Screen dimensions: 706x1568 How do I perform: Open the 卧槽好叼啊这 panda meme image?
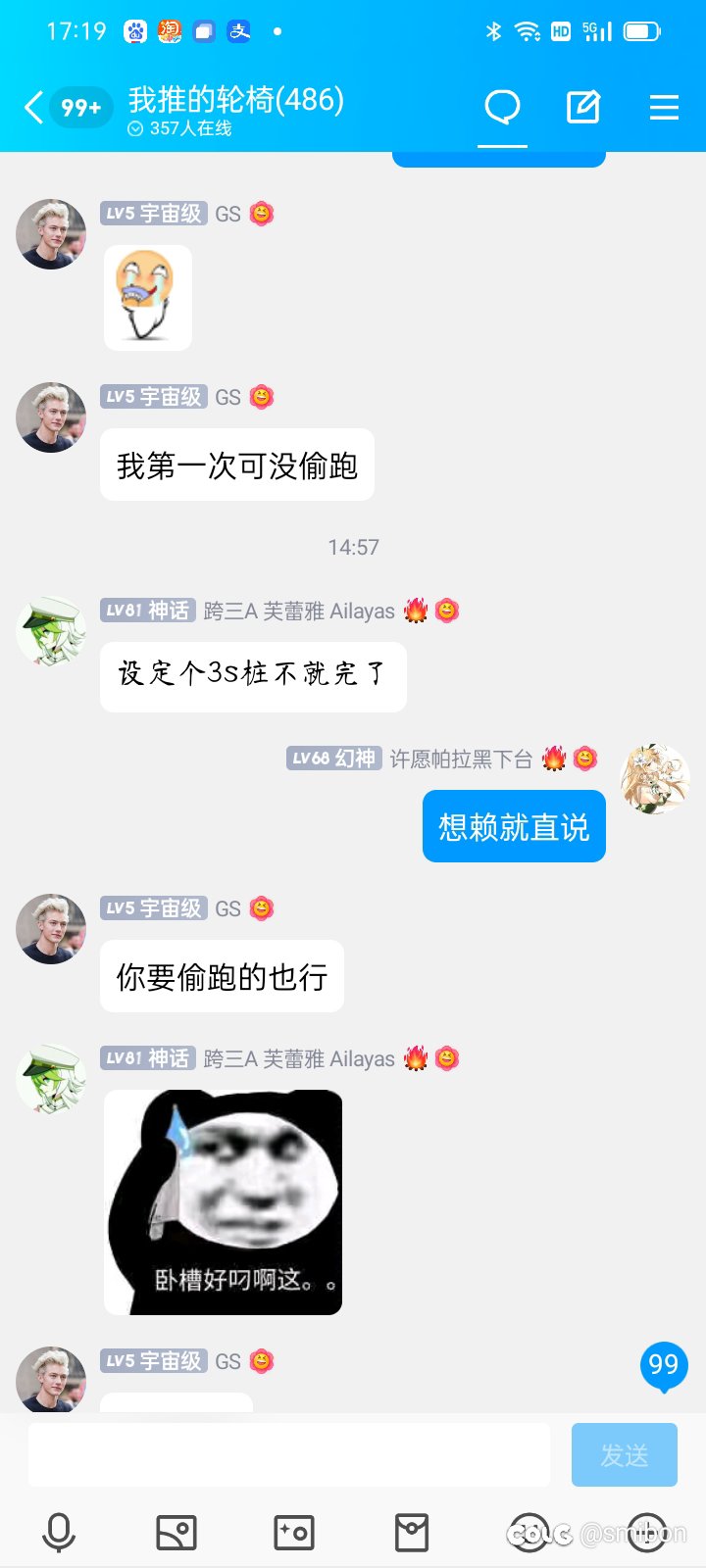point(224,1202)
